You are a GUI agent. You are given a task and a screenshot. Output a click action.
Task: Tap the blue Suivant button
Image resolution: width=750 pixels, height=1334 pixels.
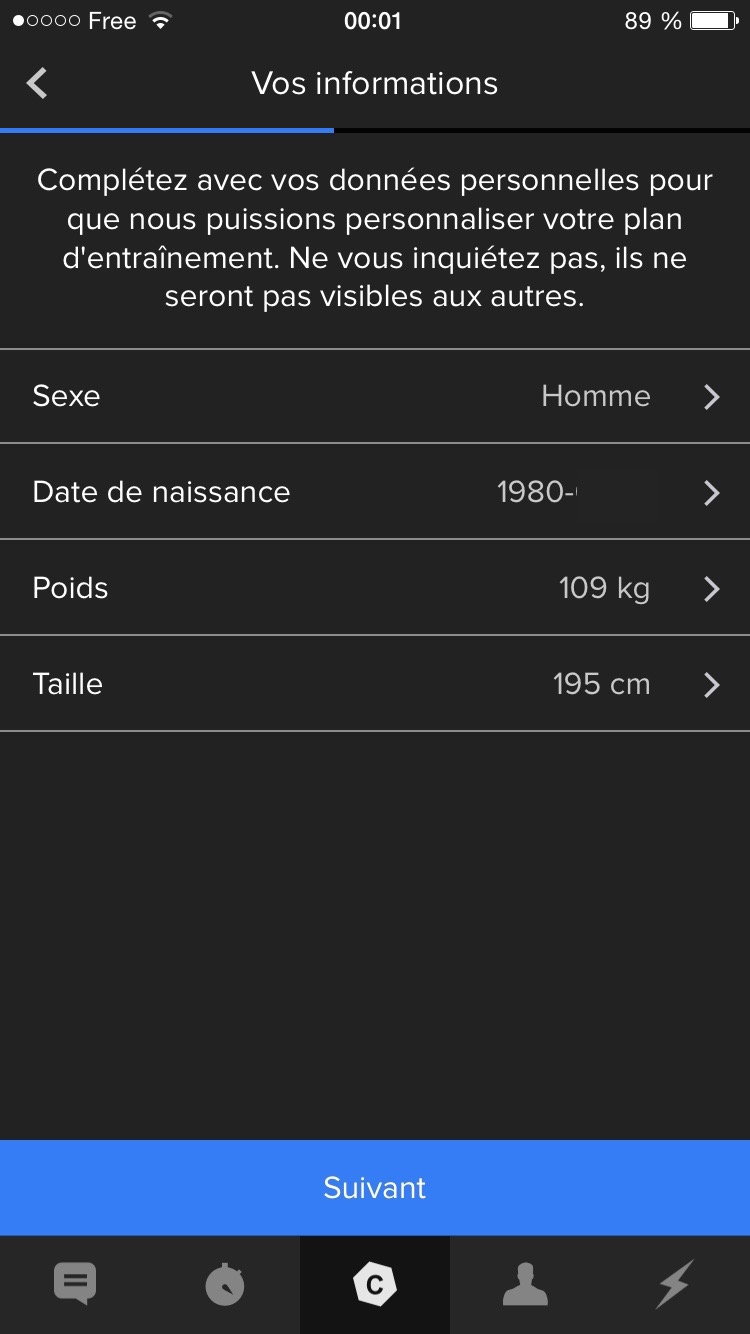[x=375, y=1188]
